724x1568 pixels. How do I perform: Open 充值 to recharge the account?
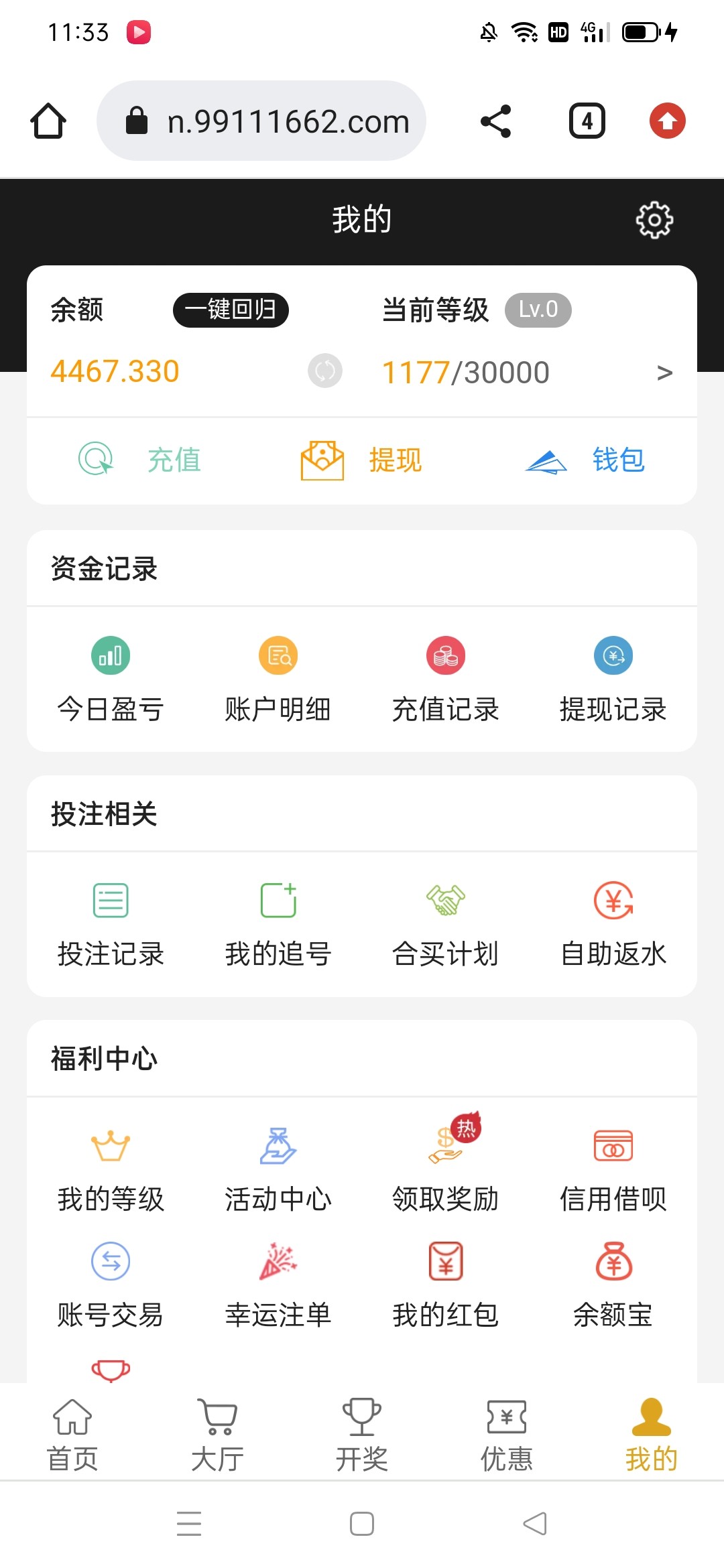141,460
